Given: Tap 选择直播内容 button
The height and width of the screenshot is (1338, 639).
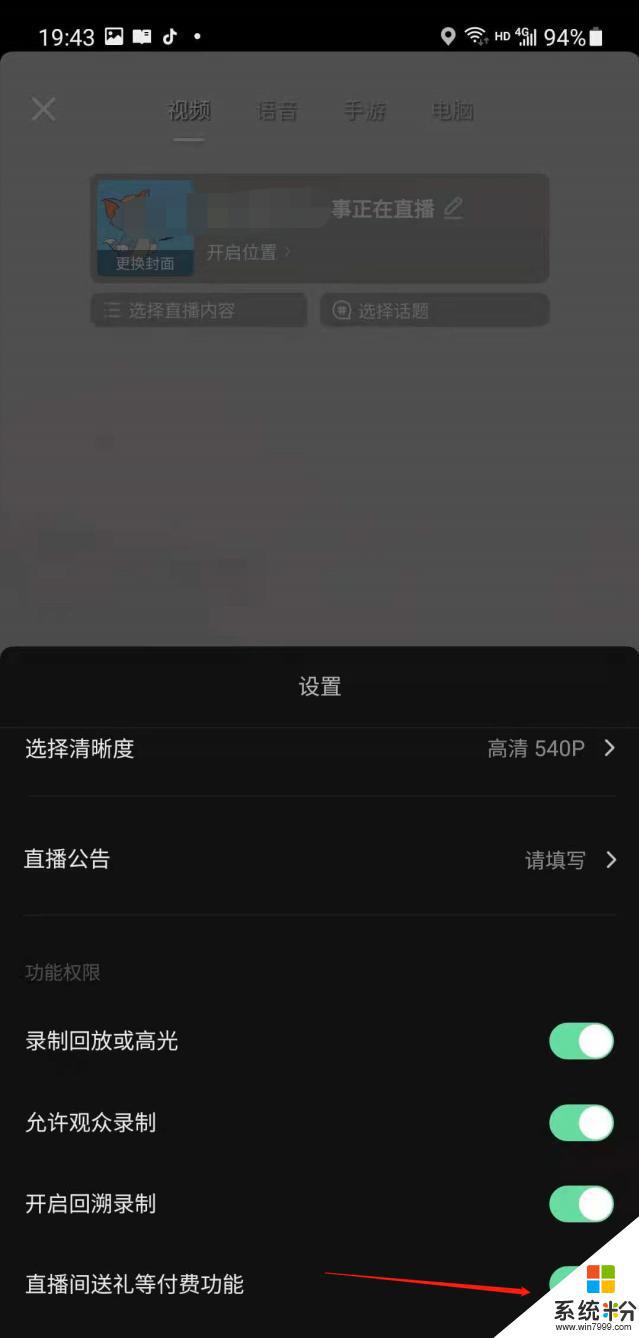Looking at the screenshot, I should 198,311.
